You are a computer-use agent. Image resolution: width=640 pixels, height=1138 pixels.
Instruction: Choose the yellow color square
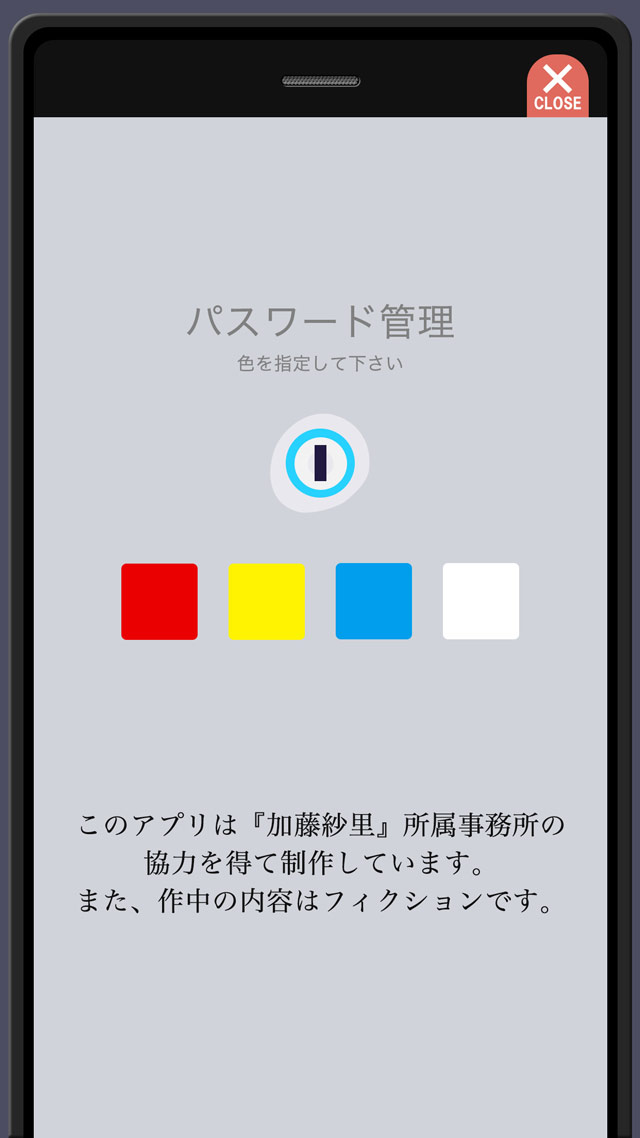click(266, 601)
